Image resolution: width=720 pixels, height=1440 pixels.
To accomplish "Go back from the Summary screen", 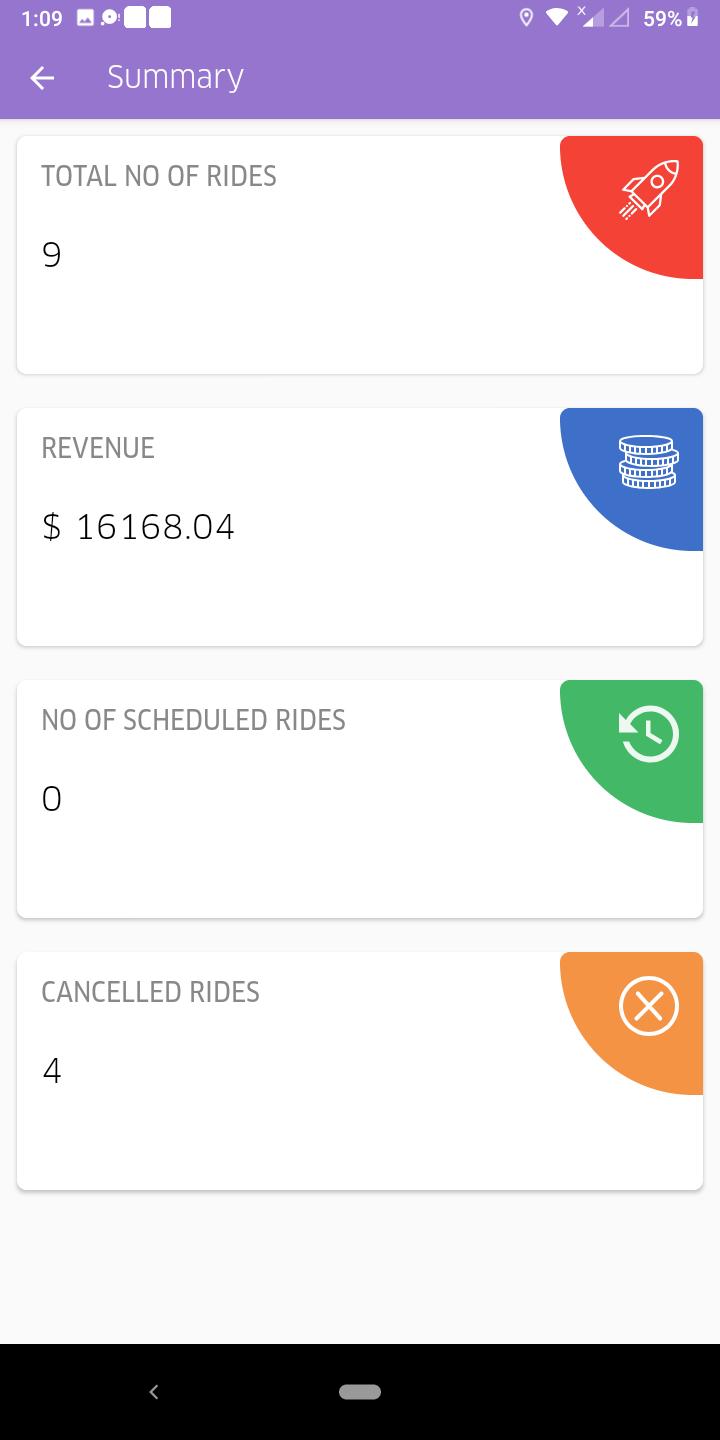I will [x=42, y=77].
